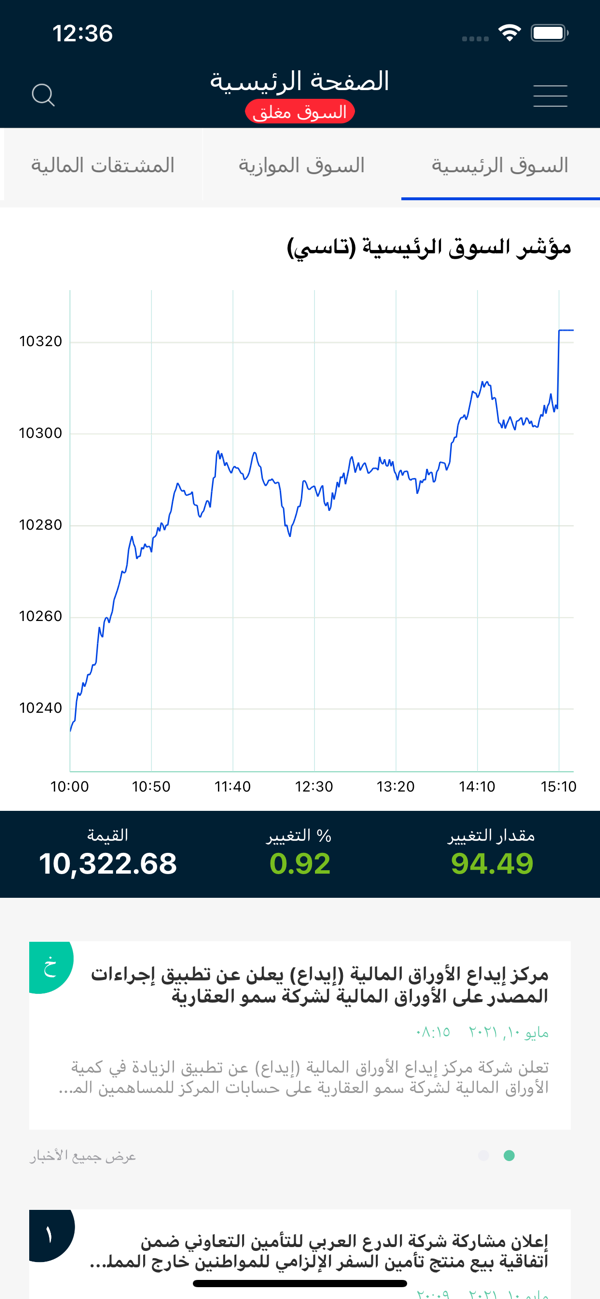Switch to the السوق الموازية tab
The height and width of the screenshot is (1299, 600).
pos(302,165)
